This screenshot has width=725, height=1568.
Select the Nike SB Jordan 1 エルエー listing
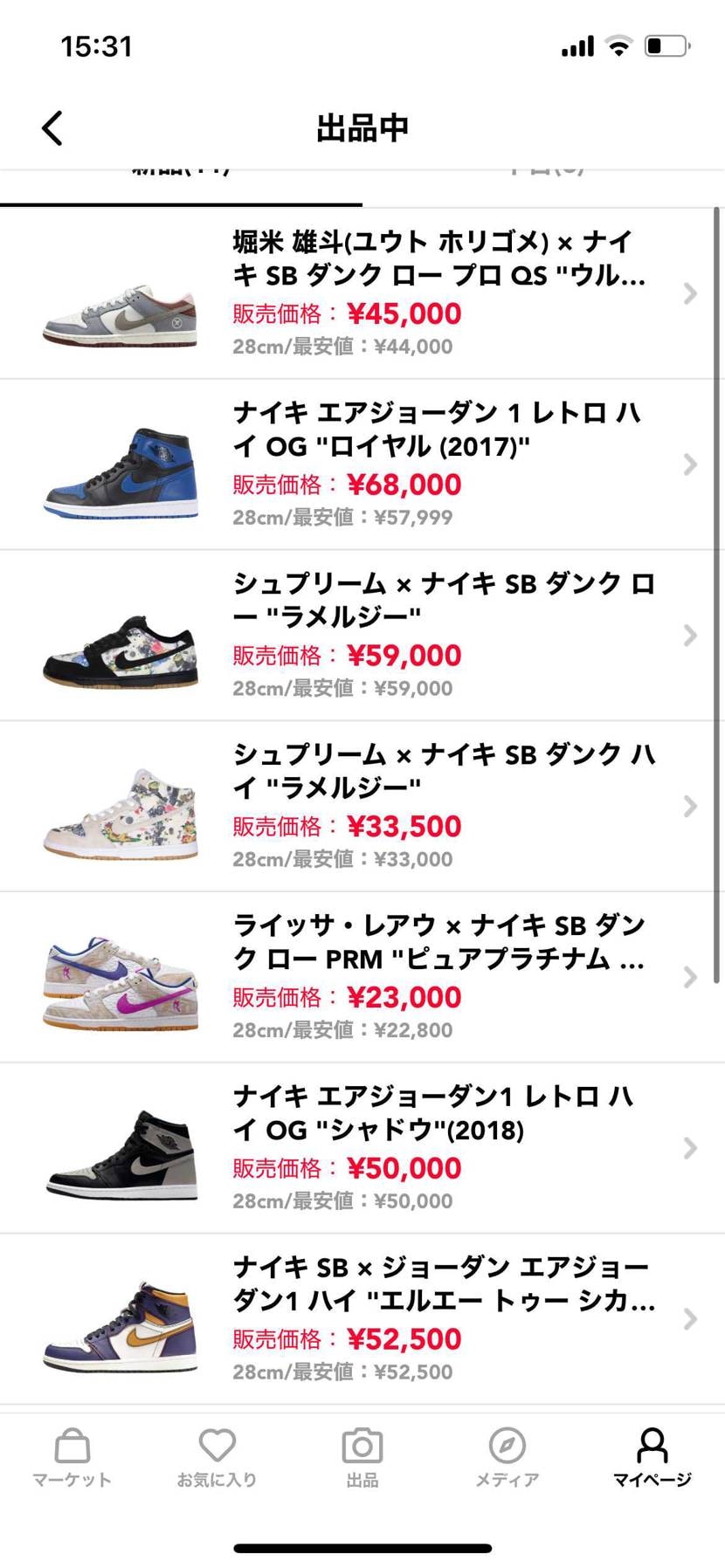click(362, 1318)
